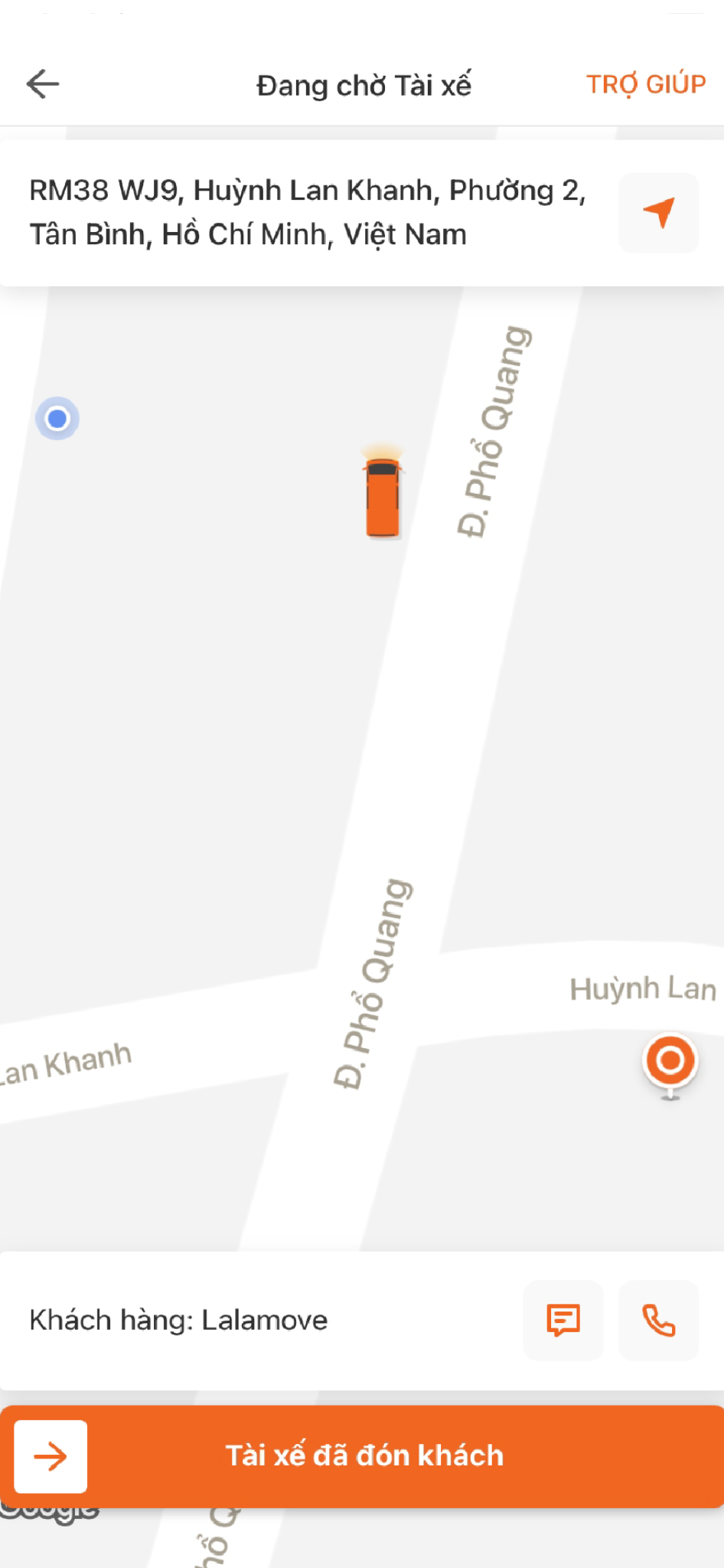The image size is (724, 1568).
Task: Go back using the arrow icon
Action: tap(43, 84)
